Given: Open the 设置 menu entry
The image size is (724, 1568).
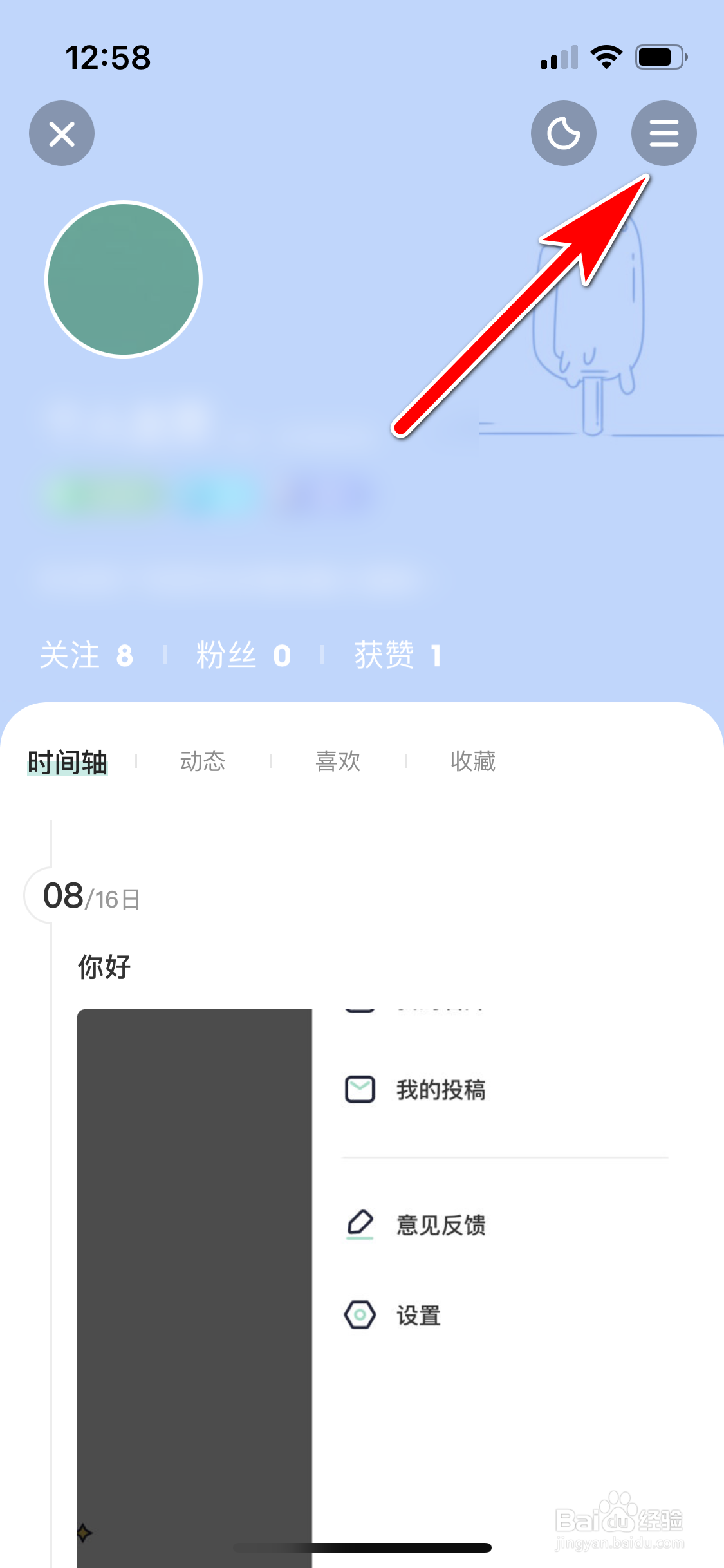Looking at the screenshot, I should [x=418, y=1316].
